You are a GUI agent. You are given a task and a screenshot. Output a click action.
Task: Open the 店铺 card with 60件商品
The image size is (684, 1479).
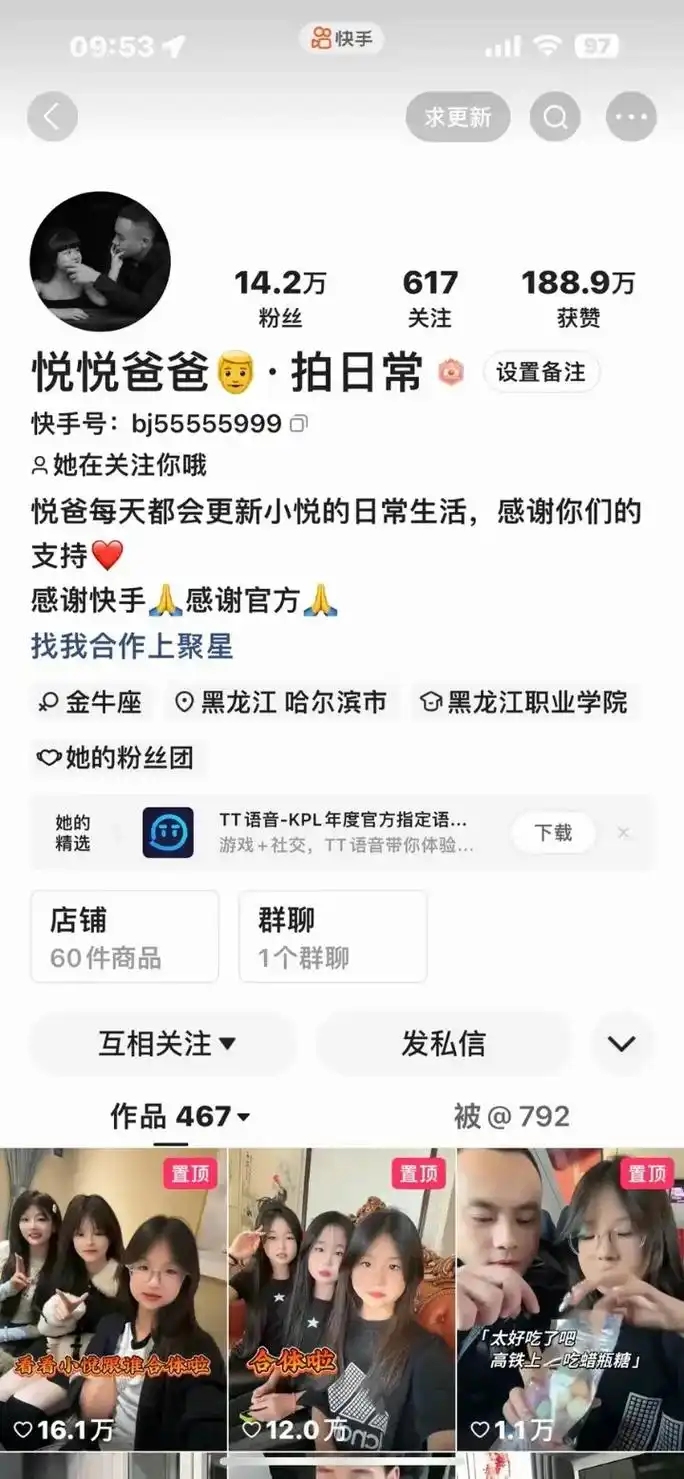pyautogui.click(x=124, y=937)
